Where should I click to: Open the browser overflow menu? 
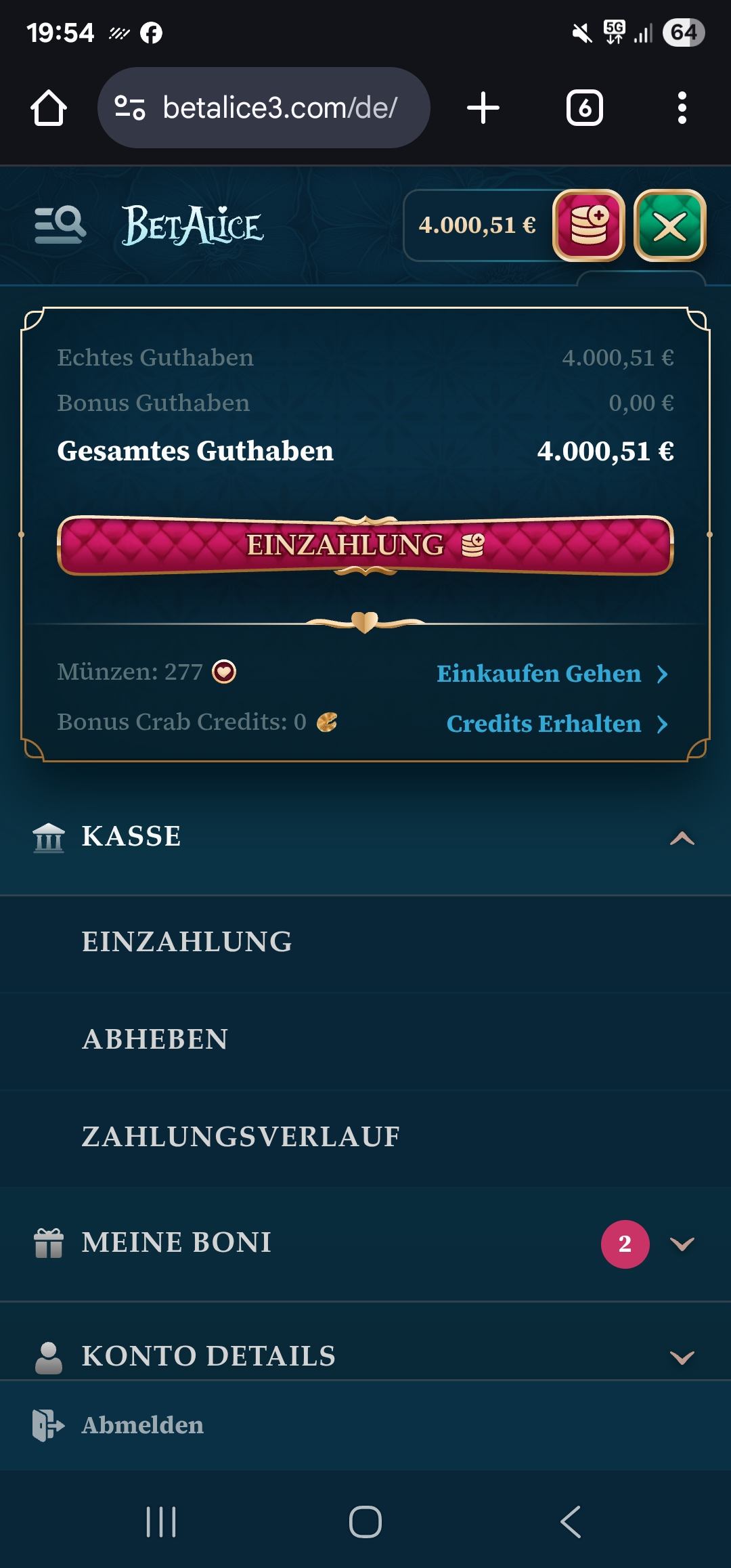click(682, 108)
